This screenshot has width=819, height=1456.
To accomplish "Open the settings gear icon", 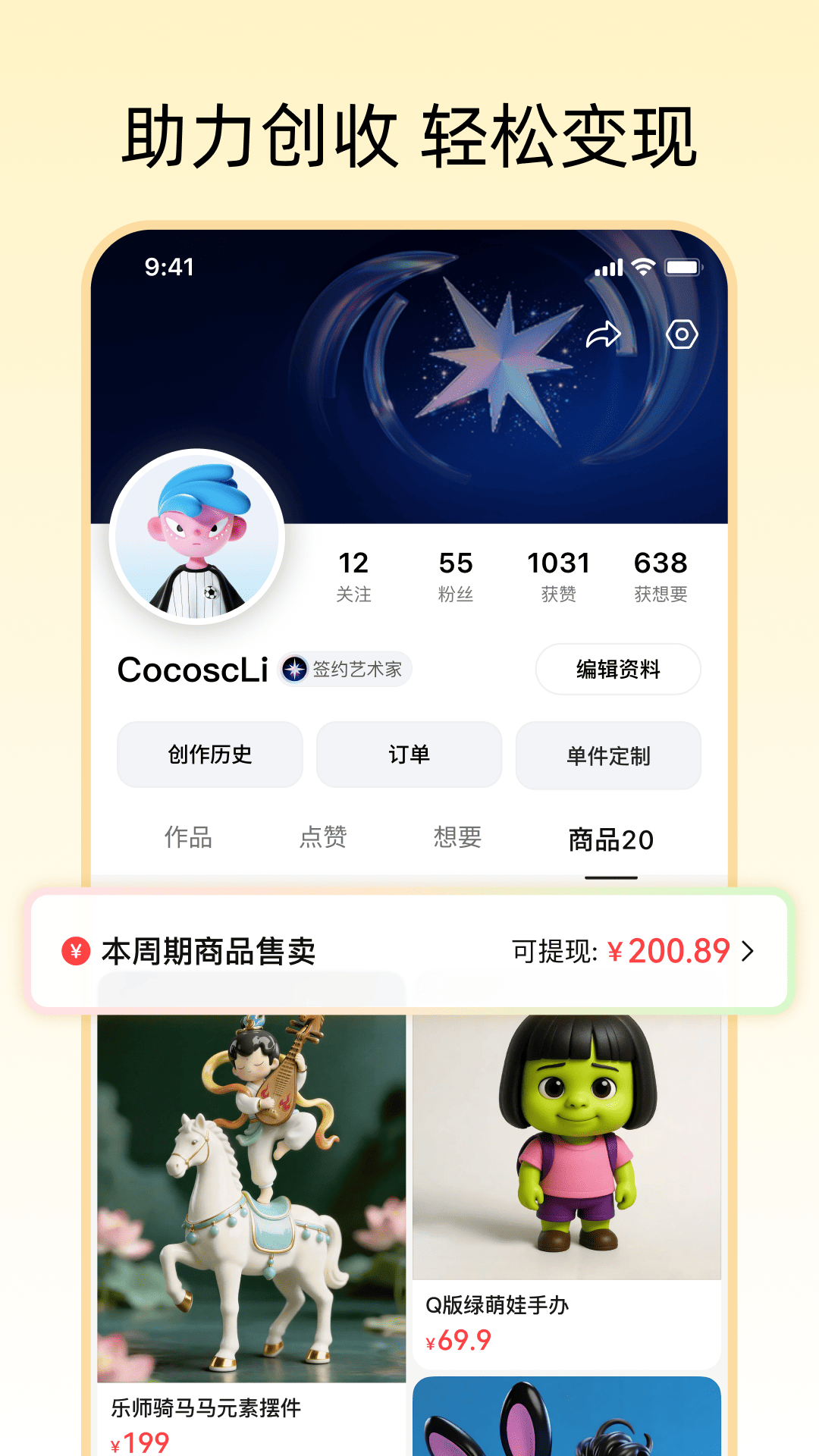I will [681, 334].
